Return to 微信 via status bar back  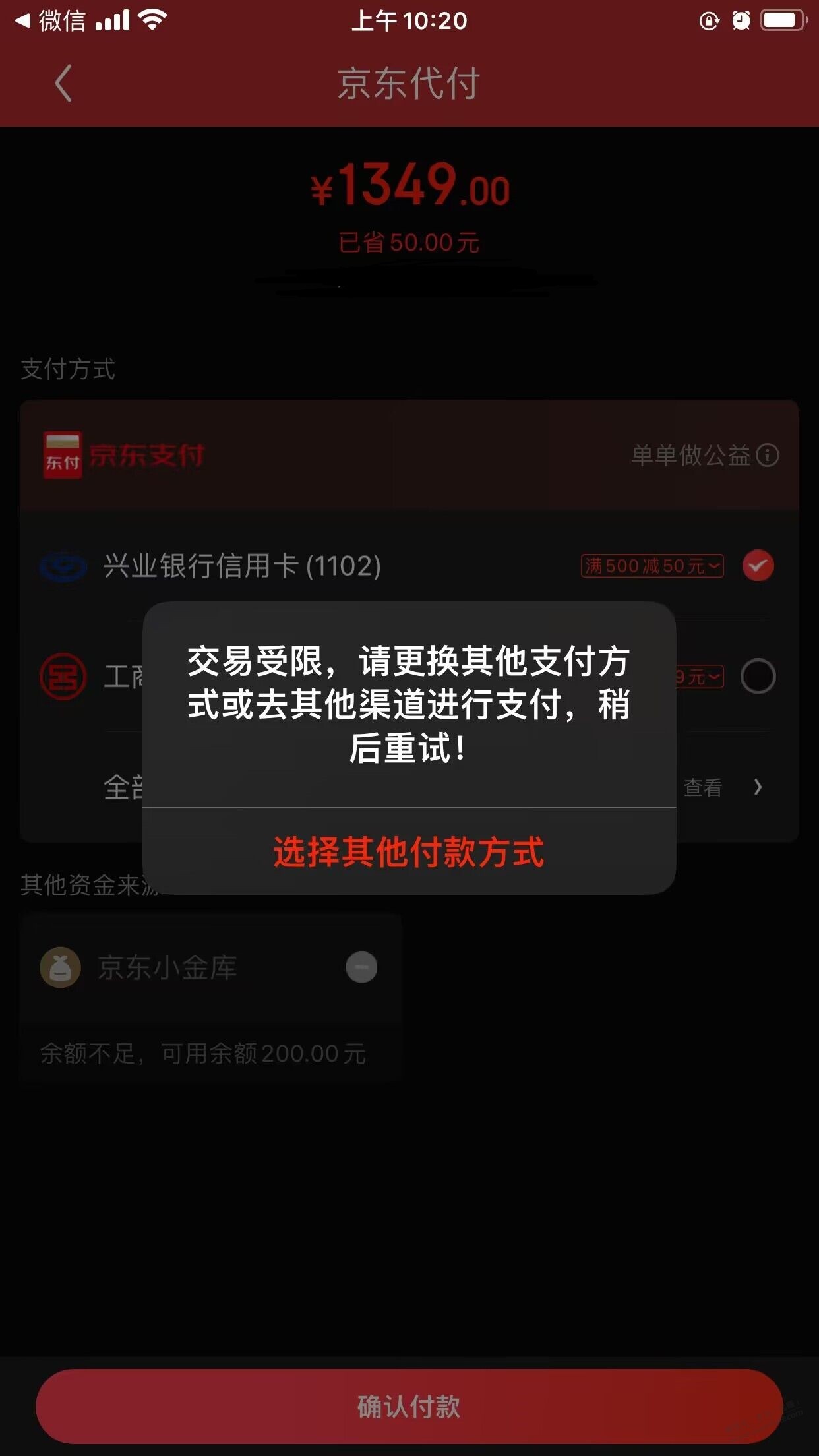(x=51, y=21)
